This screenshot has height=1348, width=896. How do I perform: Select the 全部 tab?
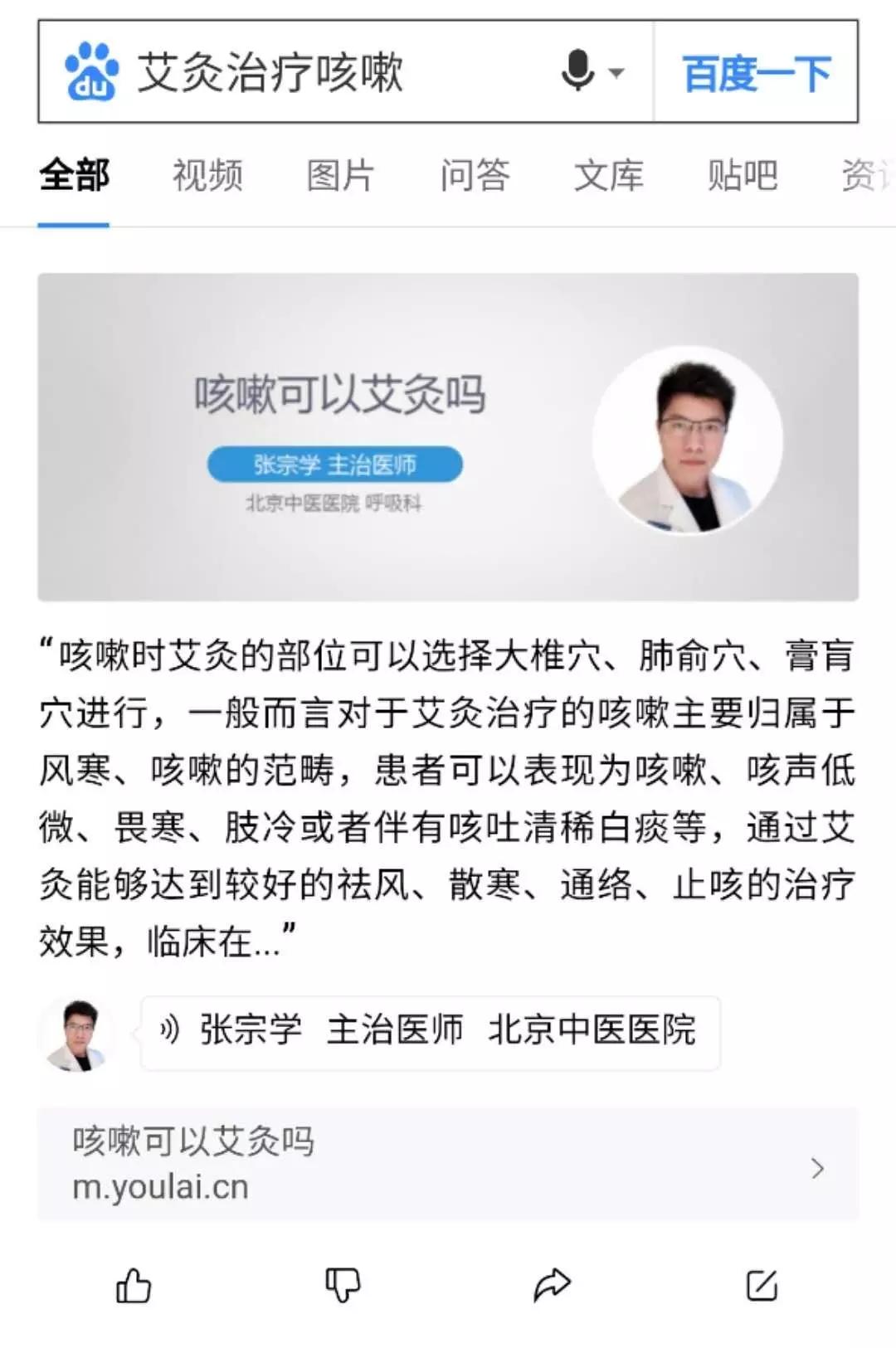[x=74, y=176]
